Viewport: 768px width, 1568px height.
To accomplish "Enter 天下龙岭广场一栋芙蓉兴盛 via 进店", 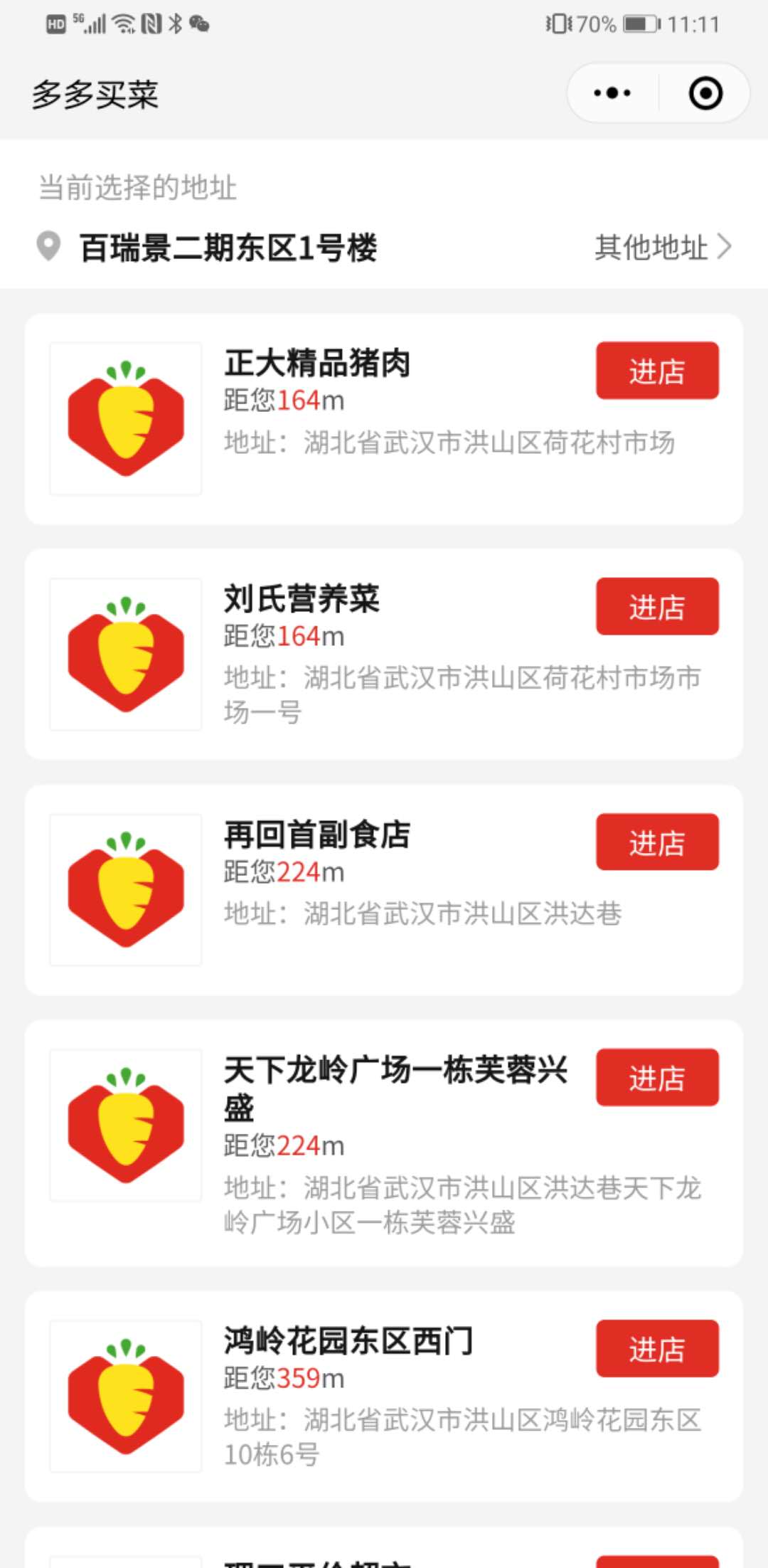I will (x=656, y=1077).
